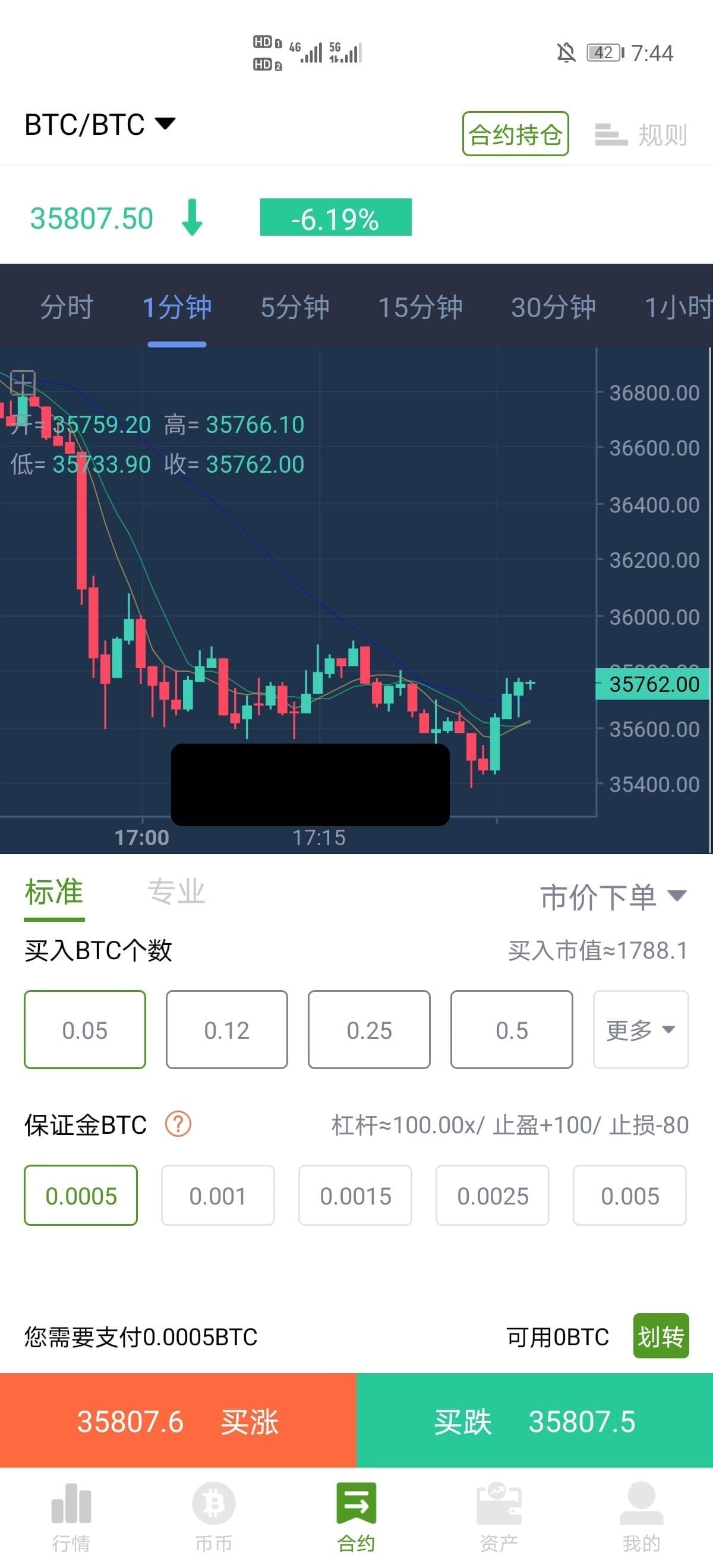Open 市价下单 order type dropdown
713x1568 pixels.
pyautogui.click(x=613, y=897)
